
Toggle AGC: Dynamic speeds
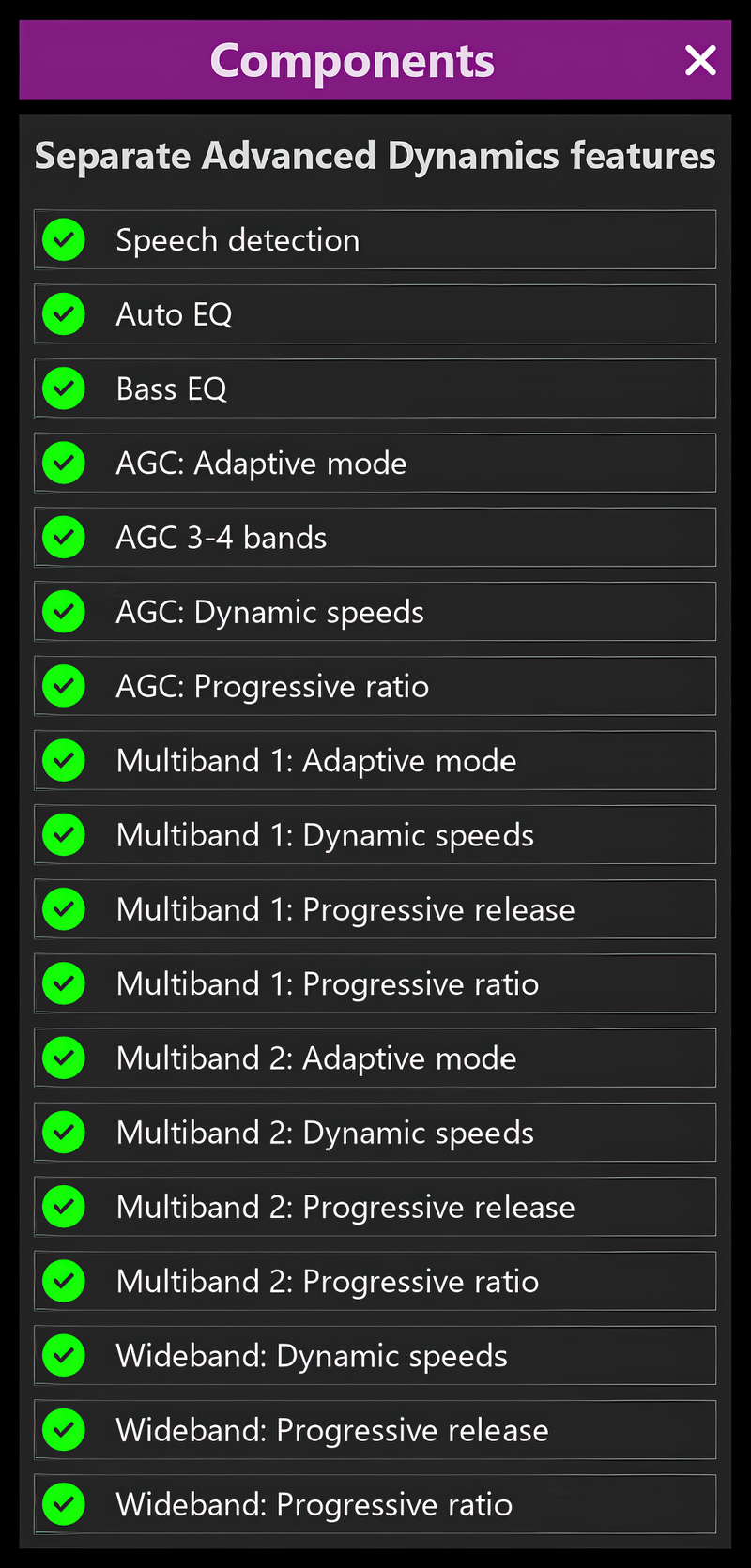pos(64,612)
